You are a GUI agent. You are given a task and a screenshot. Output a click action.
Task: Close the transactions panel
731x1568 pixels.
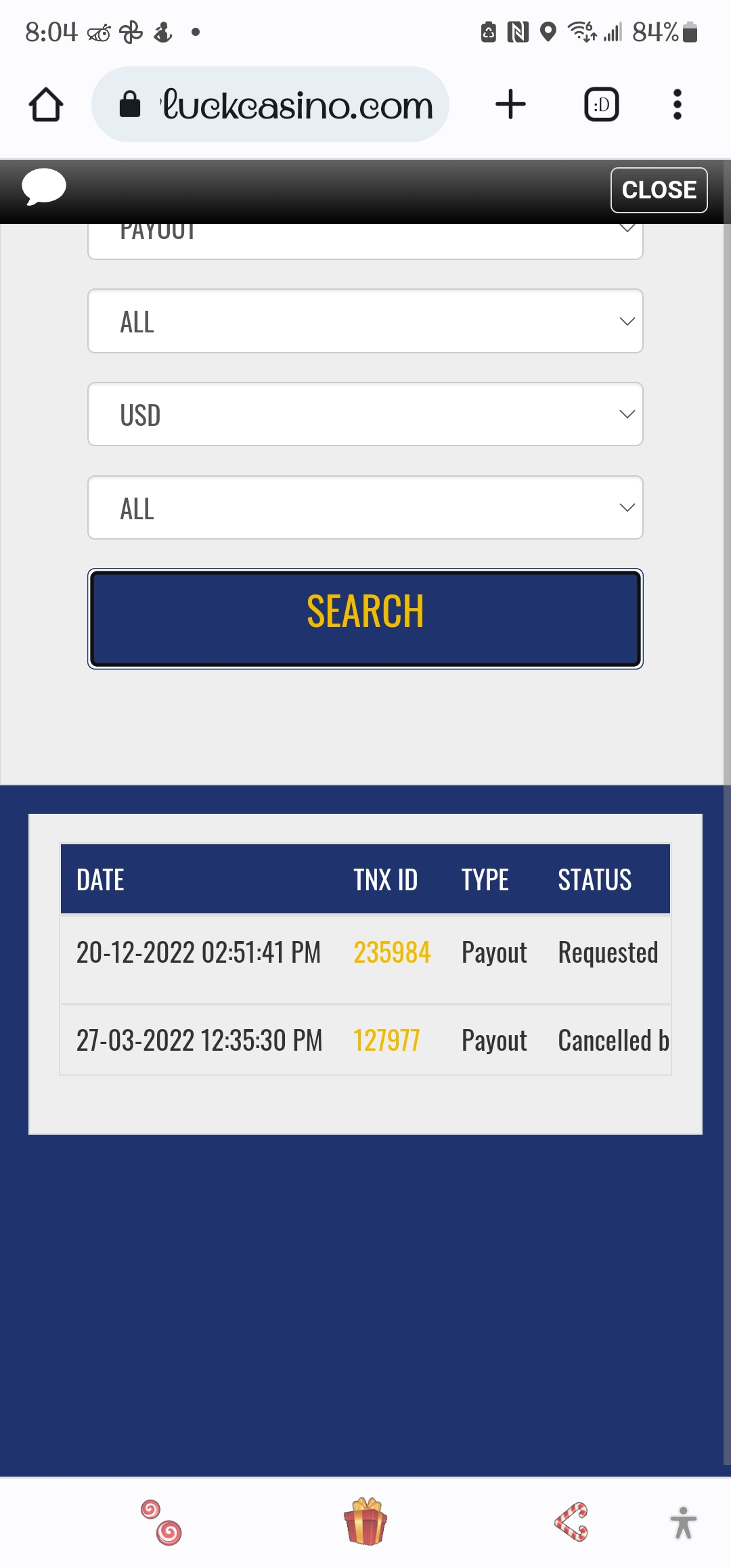point(659,190)
